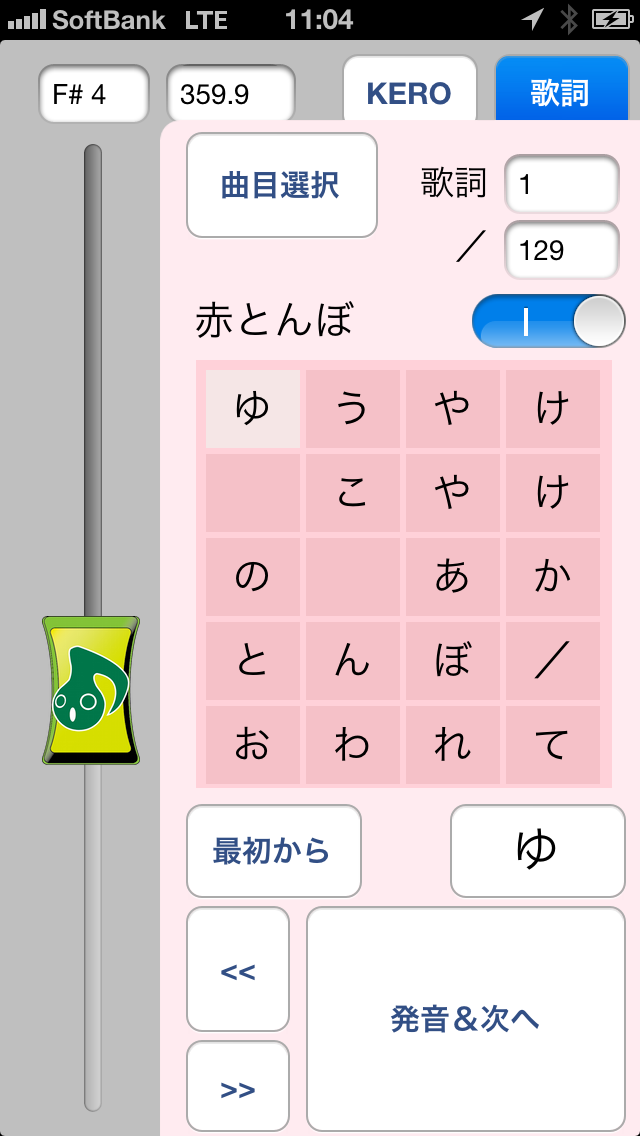Tap 発音&次へ to sing and advance

tap(465, 1019)
